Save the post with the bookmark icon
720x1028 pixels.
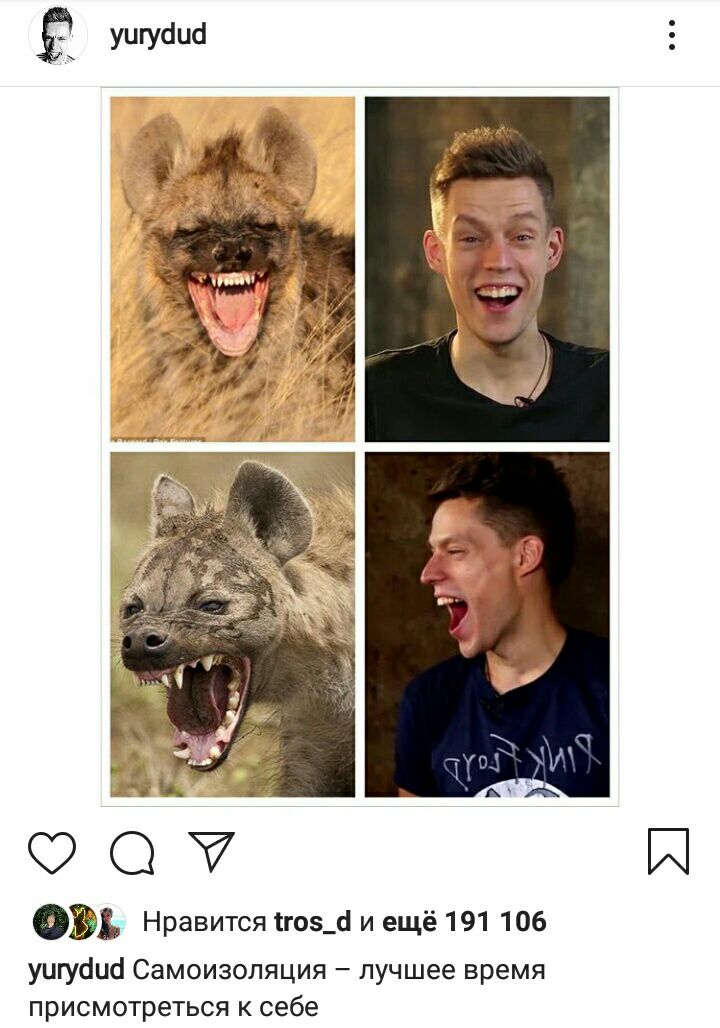[668, 852]
